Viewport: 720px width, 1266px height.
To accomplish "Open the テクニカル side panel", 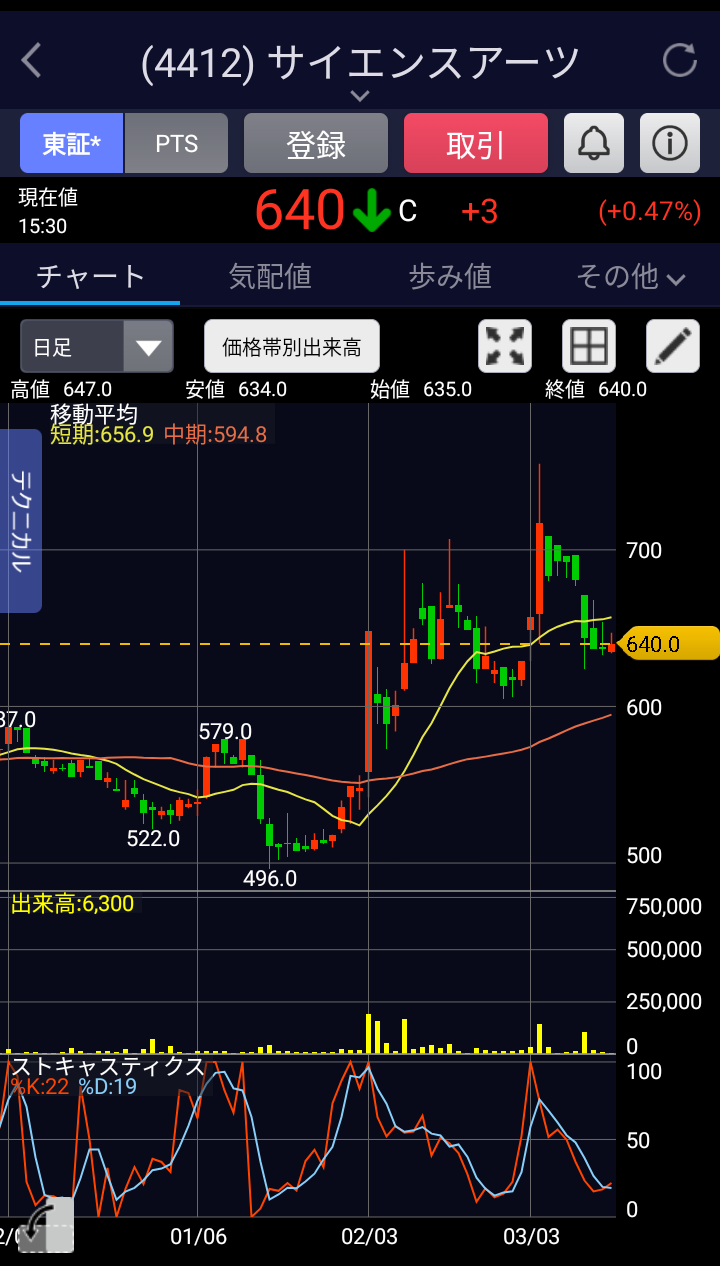I will (19, 520).
